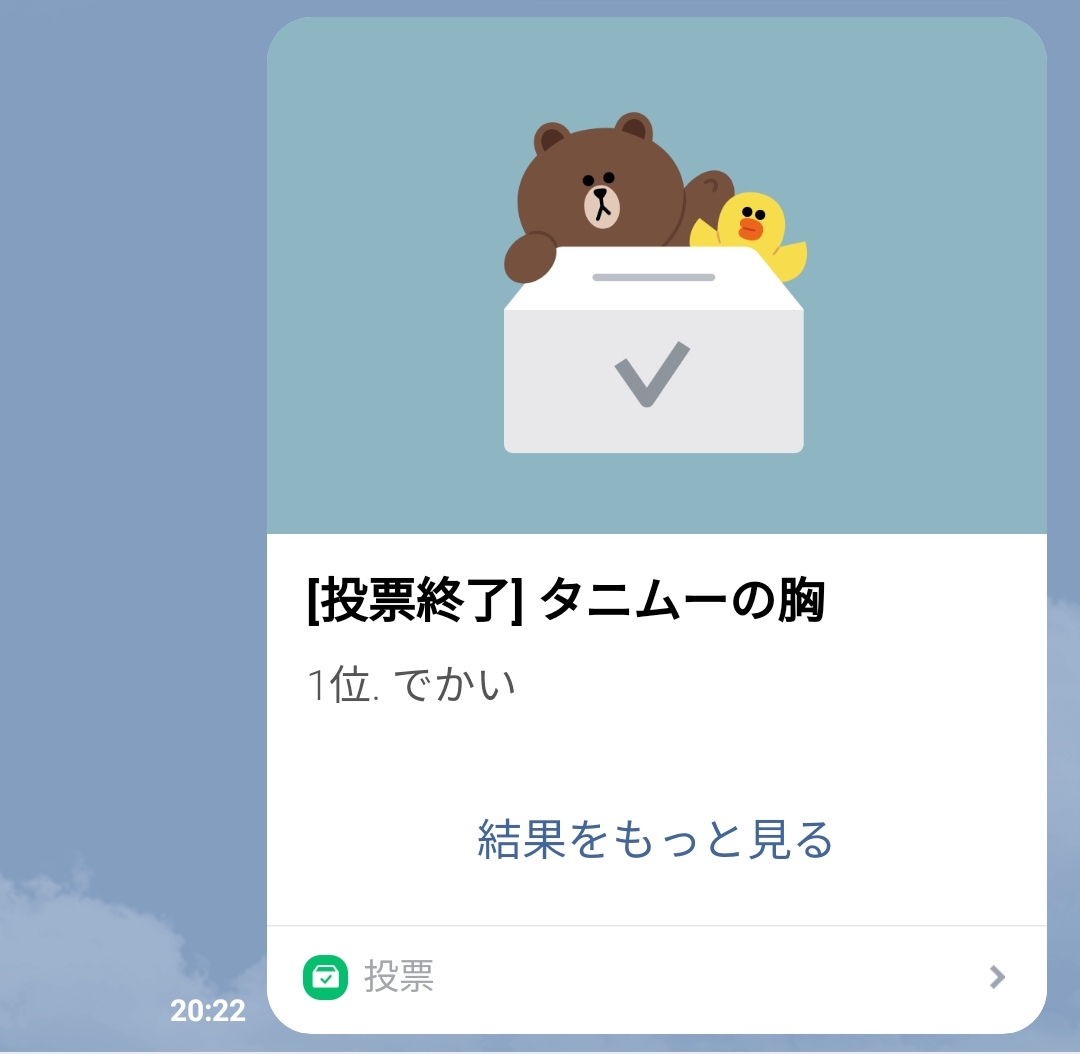The width and height of the screenshot is (1080, 1054).
Task: Open the 投票 footer row with the chevron
Action: 655,977
